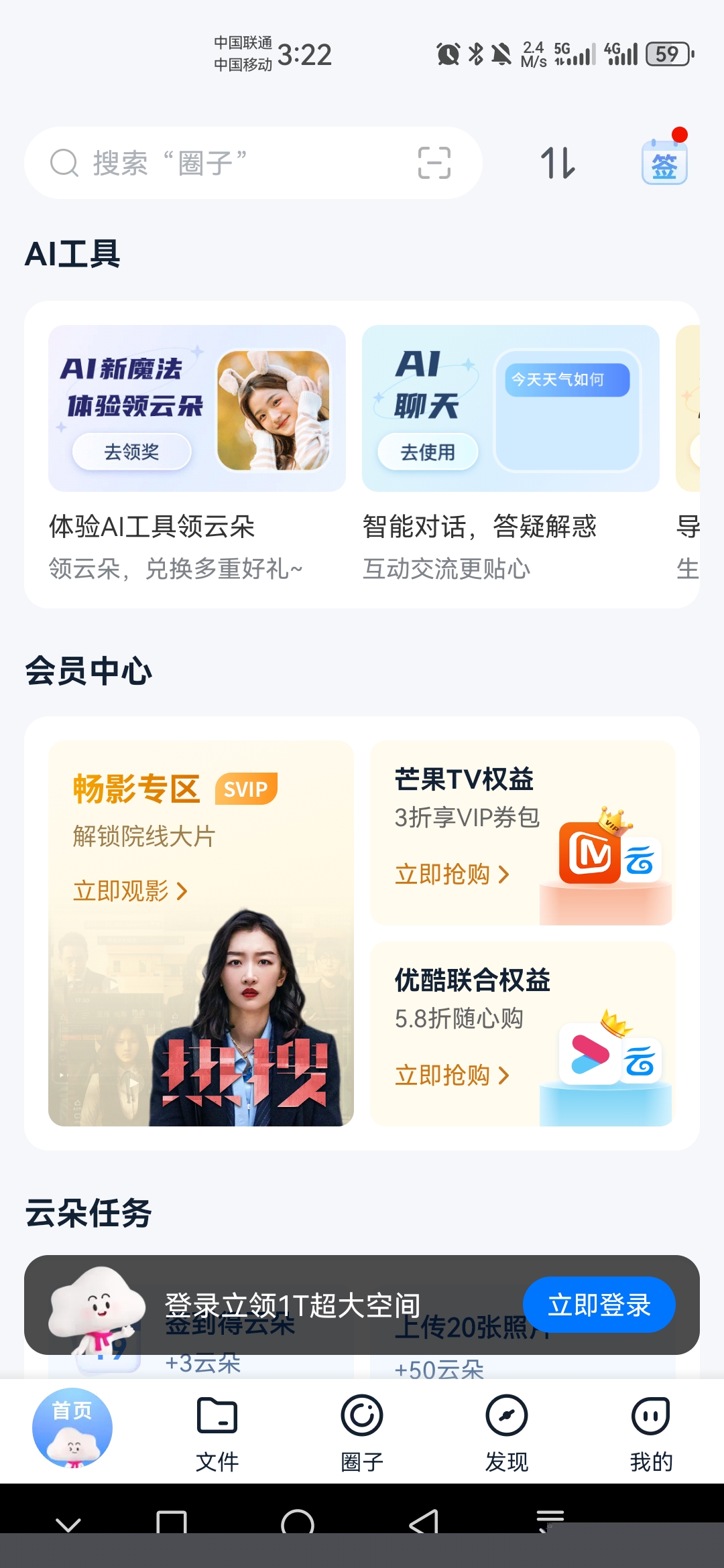Screen dimensions: 724x1568
Task: Open the daily sign-in calendar icon
Action: 664,163
